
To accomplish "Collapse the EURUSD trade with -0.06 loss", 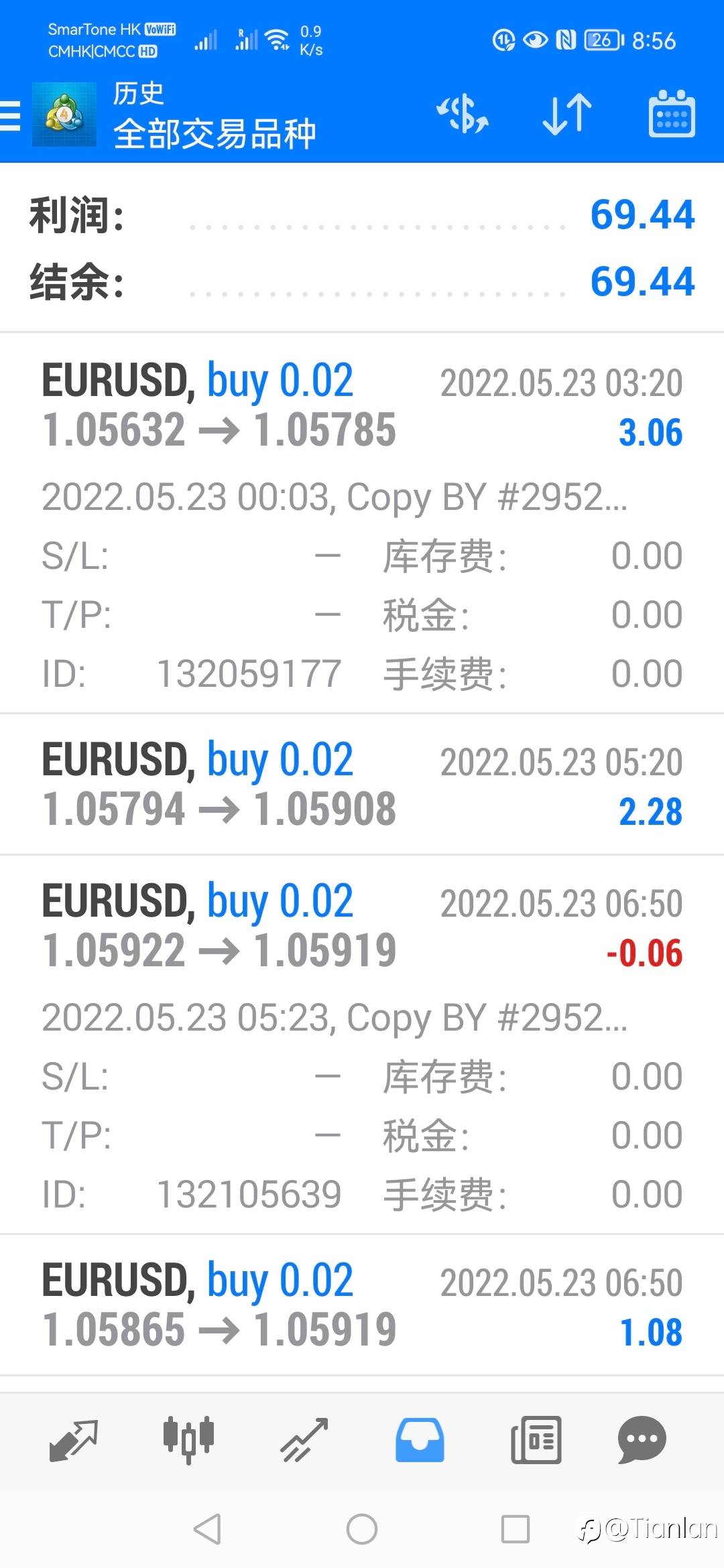I will coord(362,925).
